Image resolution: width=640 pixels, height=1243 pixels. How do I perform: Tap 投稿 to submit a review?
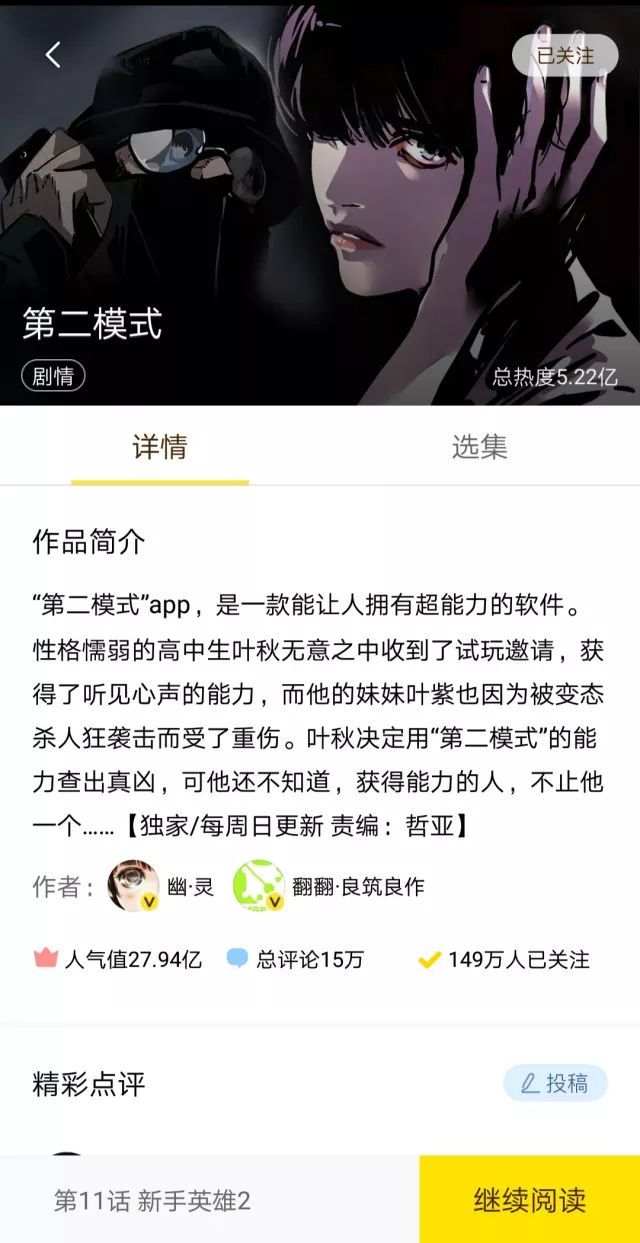(555, 1083)
